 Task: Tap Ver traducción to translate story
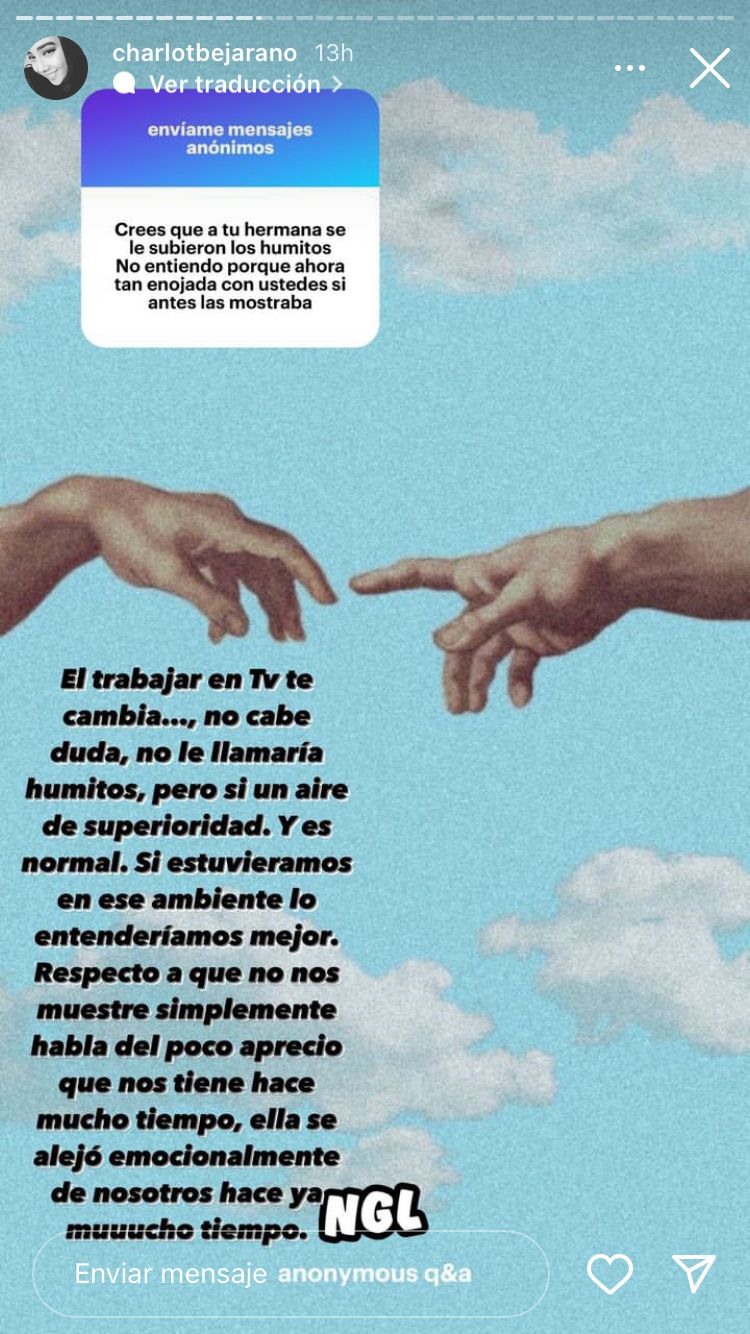click(234, 84)
